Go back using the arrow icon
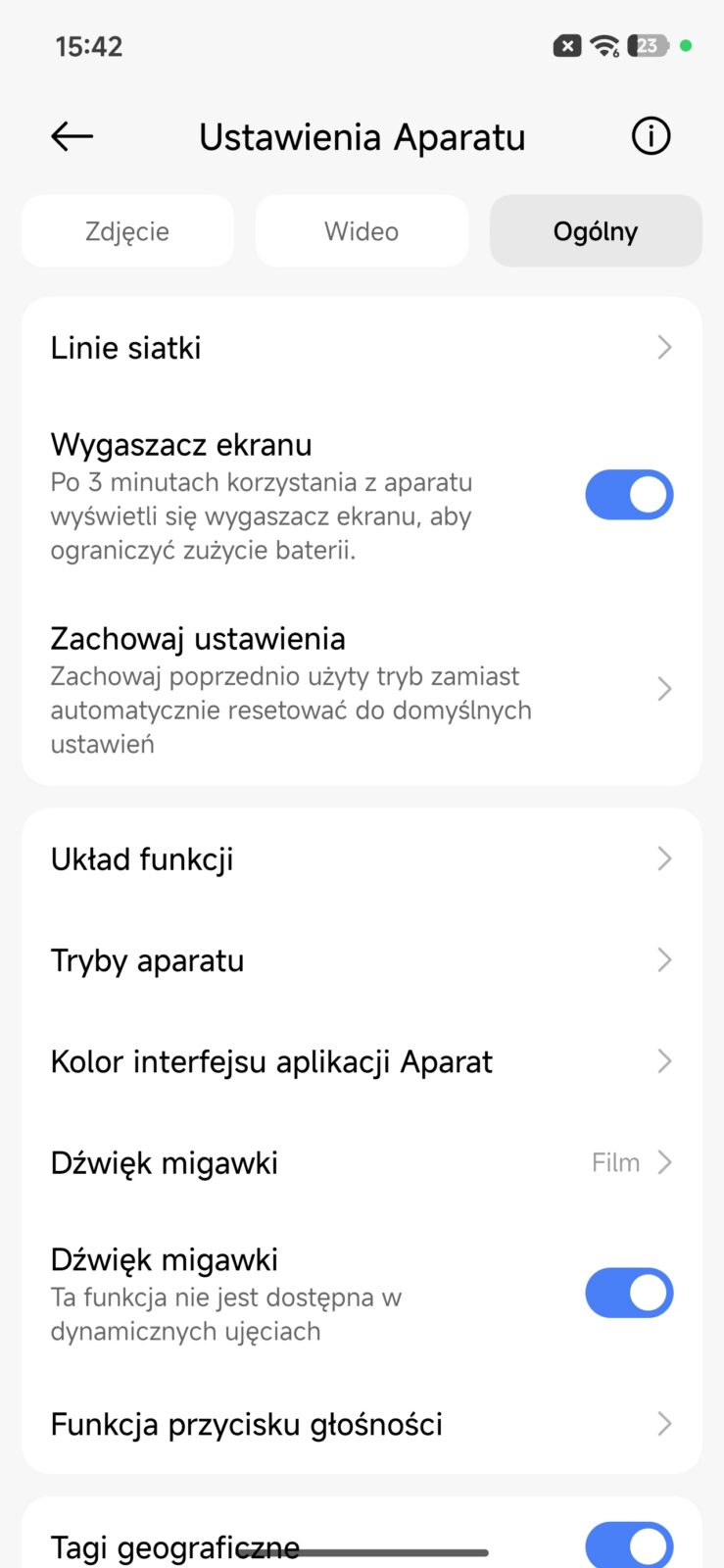 coord(72,136)
